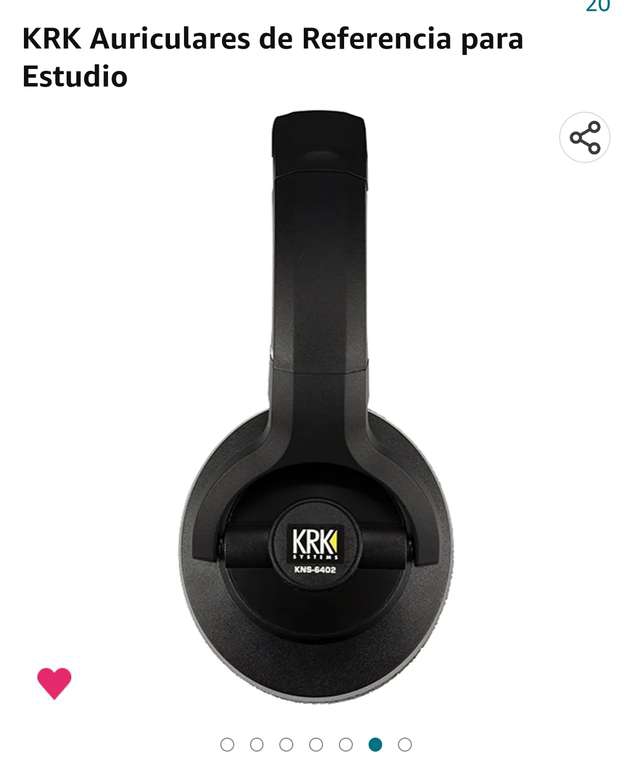The height and width of the screenshot is (768, 631).
Task: Open the KRK headphones product image
Action: (316, 406)
